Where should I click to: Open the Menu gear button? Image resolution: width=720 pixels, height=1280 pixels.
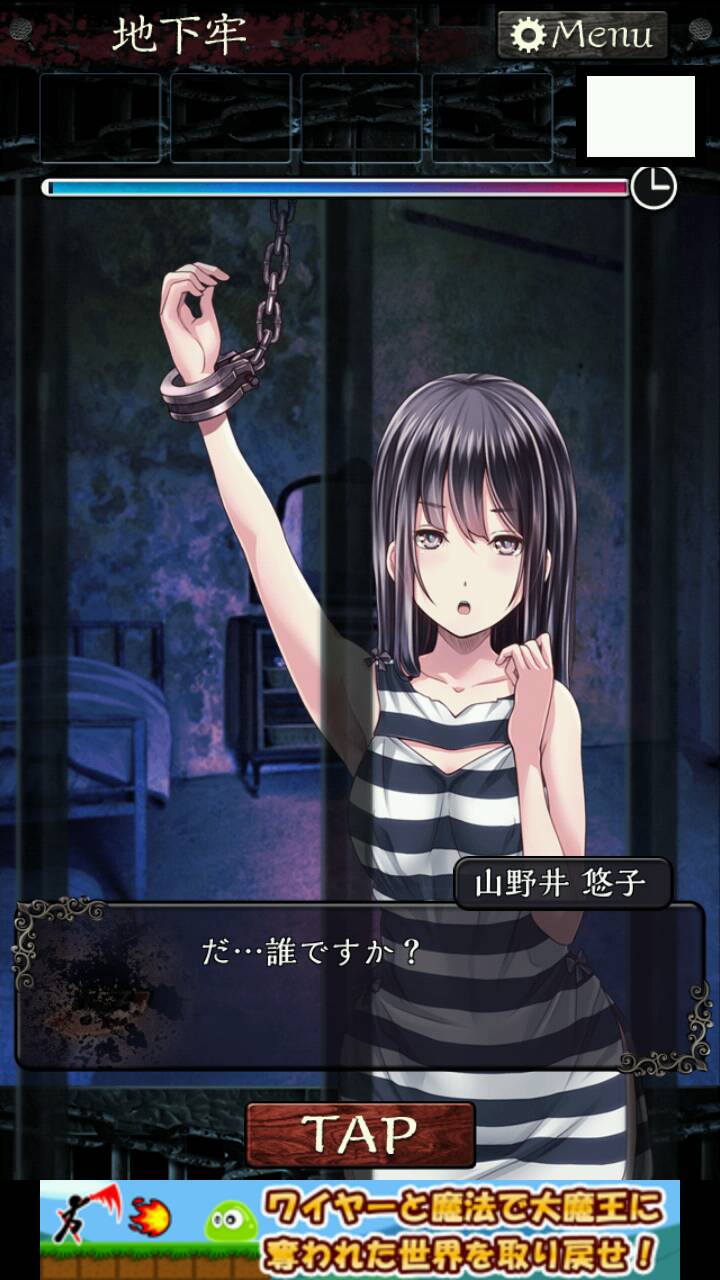tap(583, 36)
